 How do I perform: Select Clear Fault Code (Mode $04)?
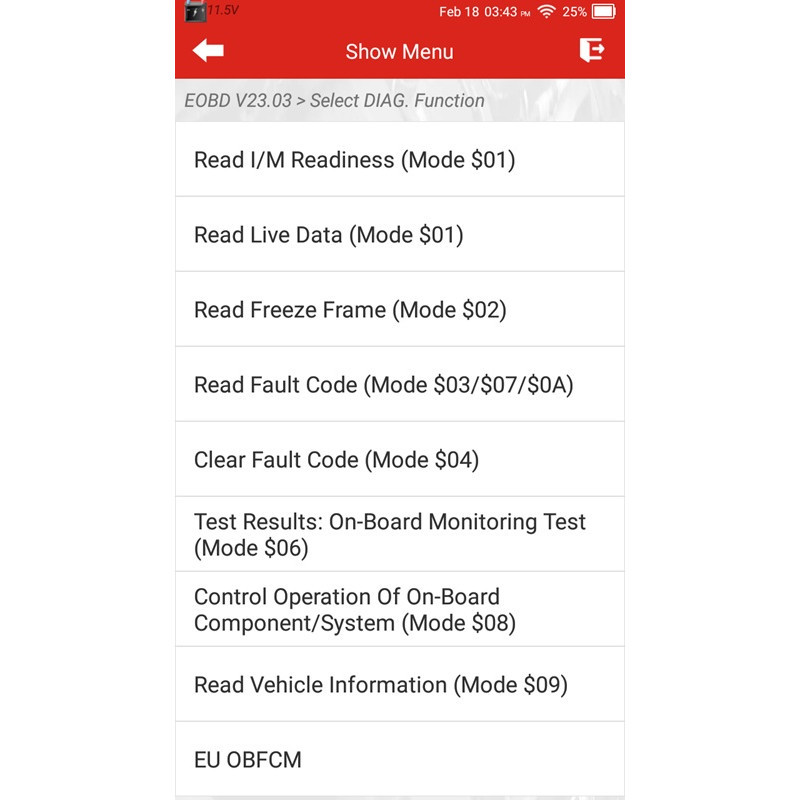point(400,460)
